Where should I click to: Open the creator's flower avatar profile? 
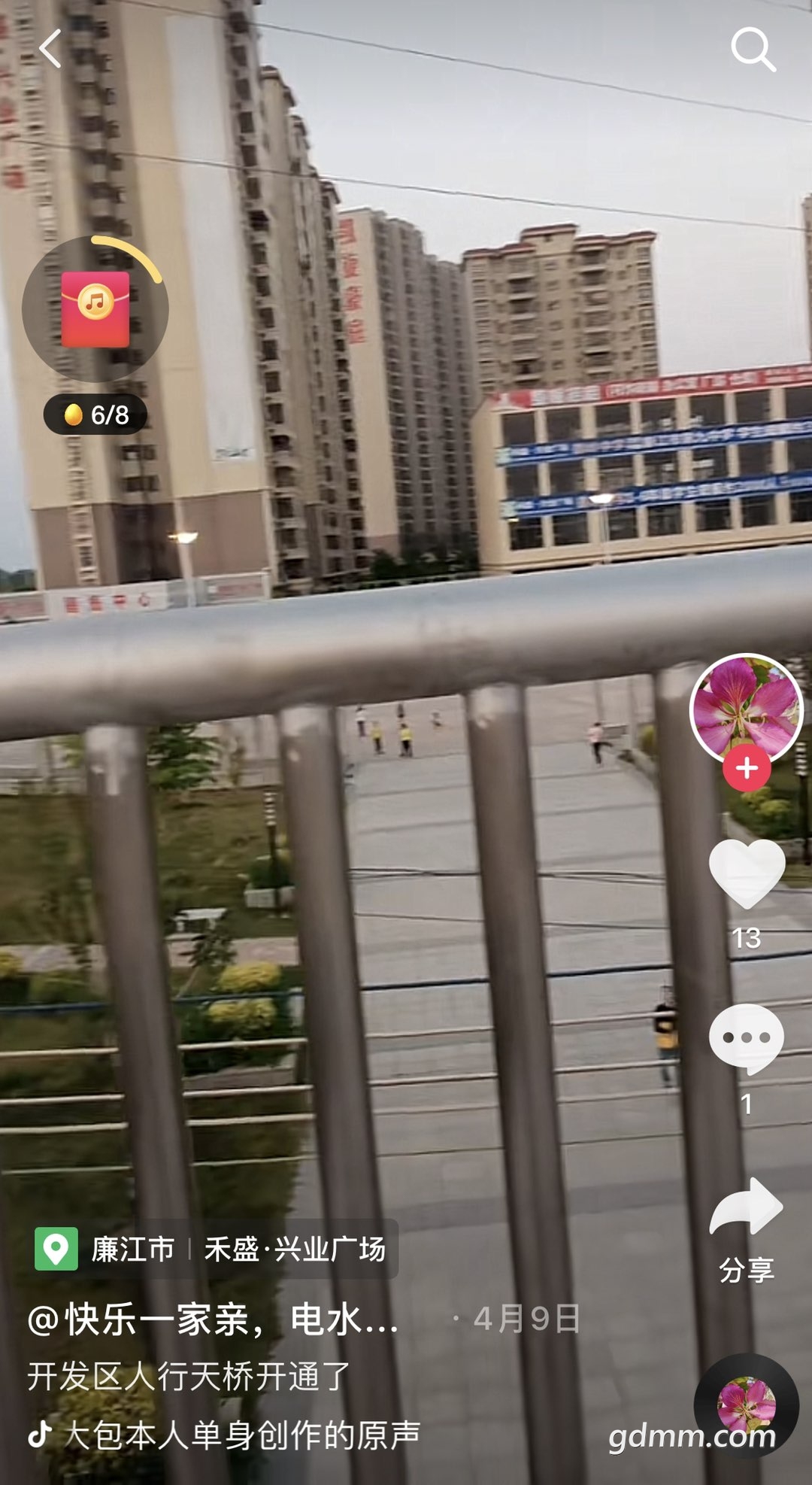tap(747, 707)
